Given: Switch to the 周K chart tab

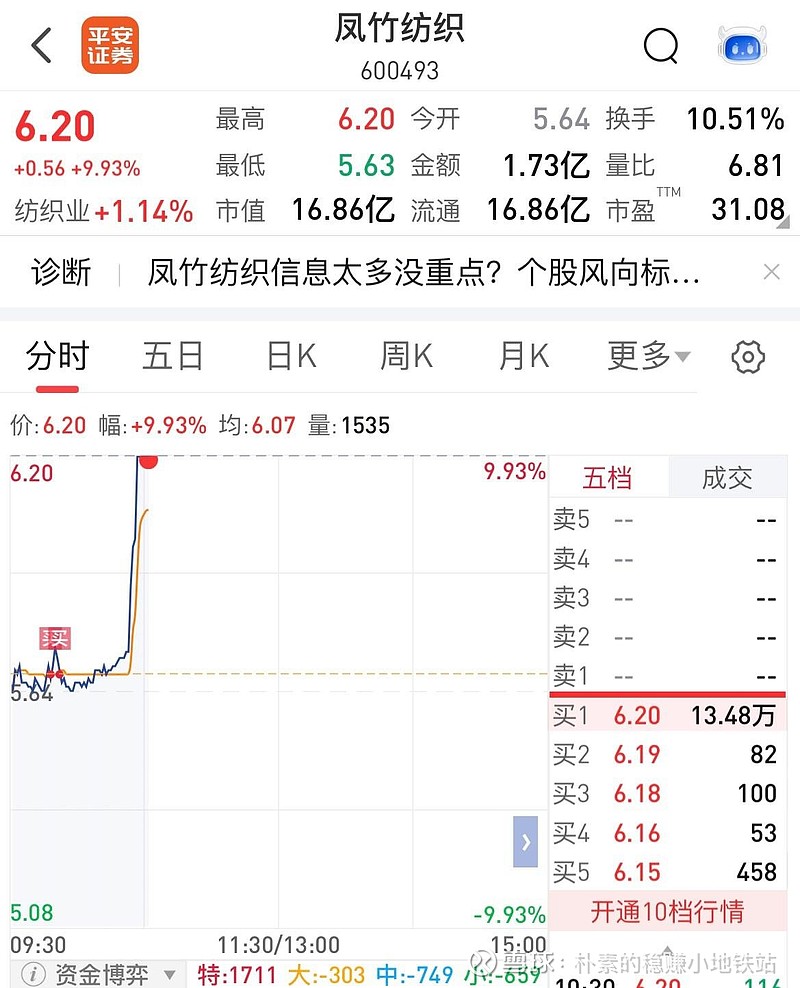Looking at the screenshot, I should coord(407,356).
